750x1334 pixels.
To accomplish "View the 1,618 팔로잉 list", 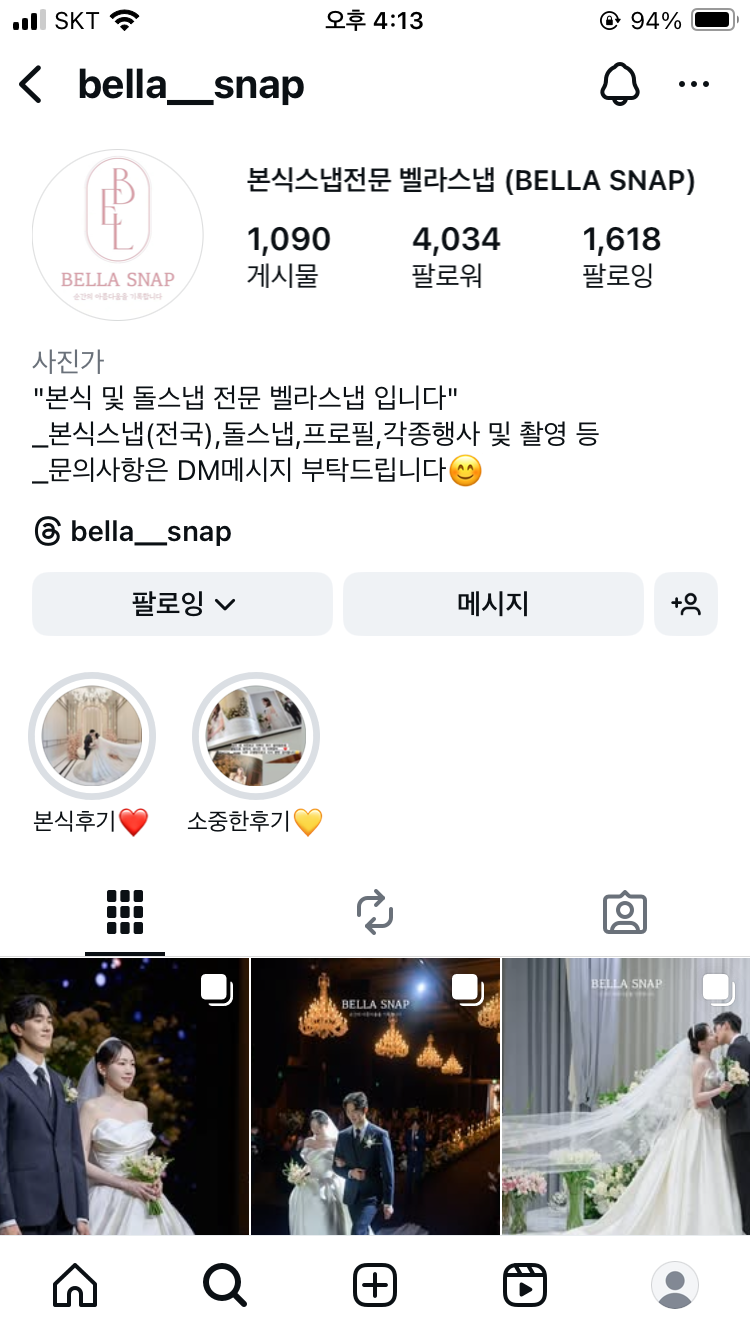I will [621, 254].
